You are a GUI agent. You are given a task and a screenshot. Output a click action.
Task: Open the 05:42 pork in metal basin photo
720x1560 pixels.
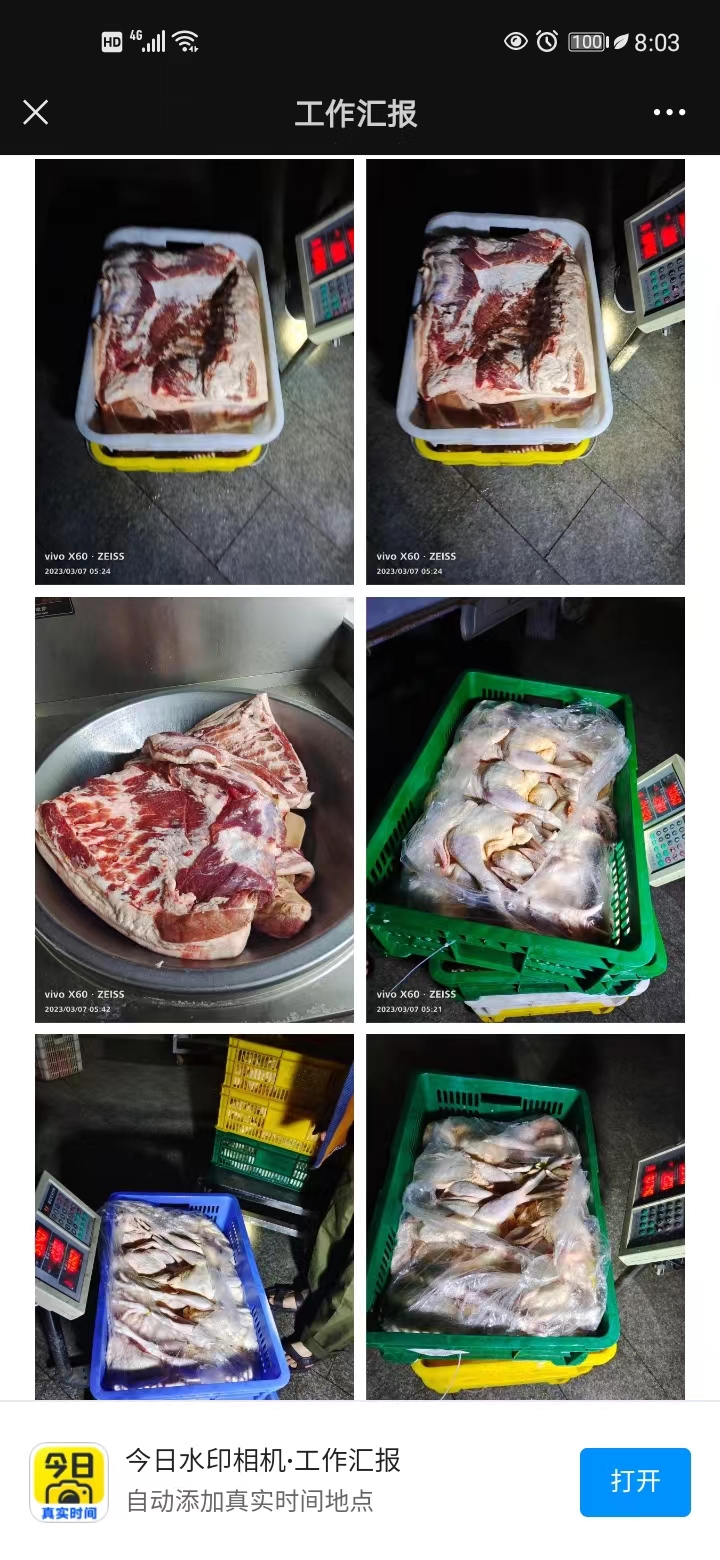(x=194, y=809)
